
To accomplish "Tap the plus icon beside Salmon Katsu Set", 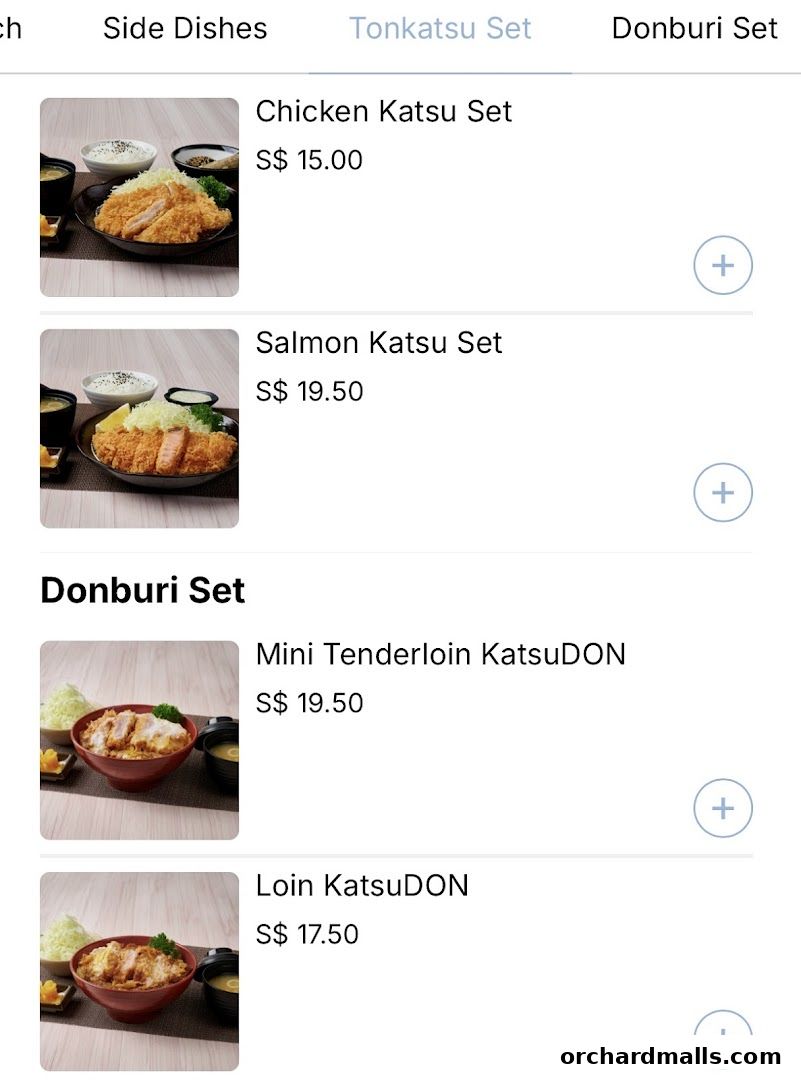I will pos(722,492).
